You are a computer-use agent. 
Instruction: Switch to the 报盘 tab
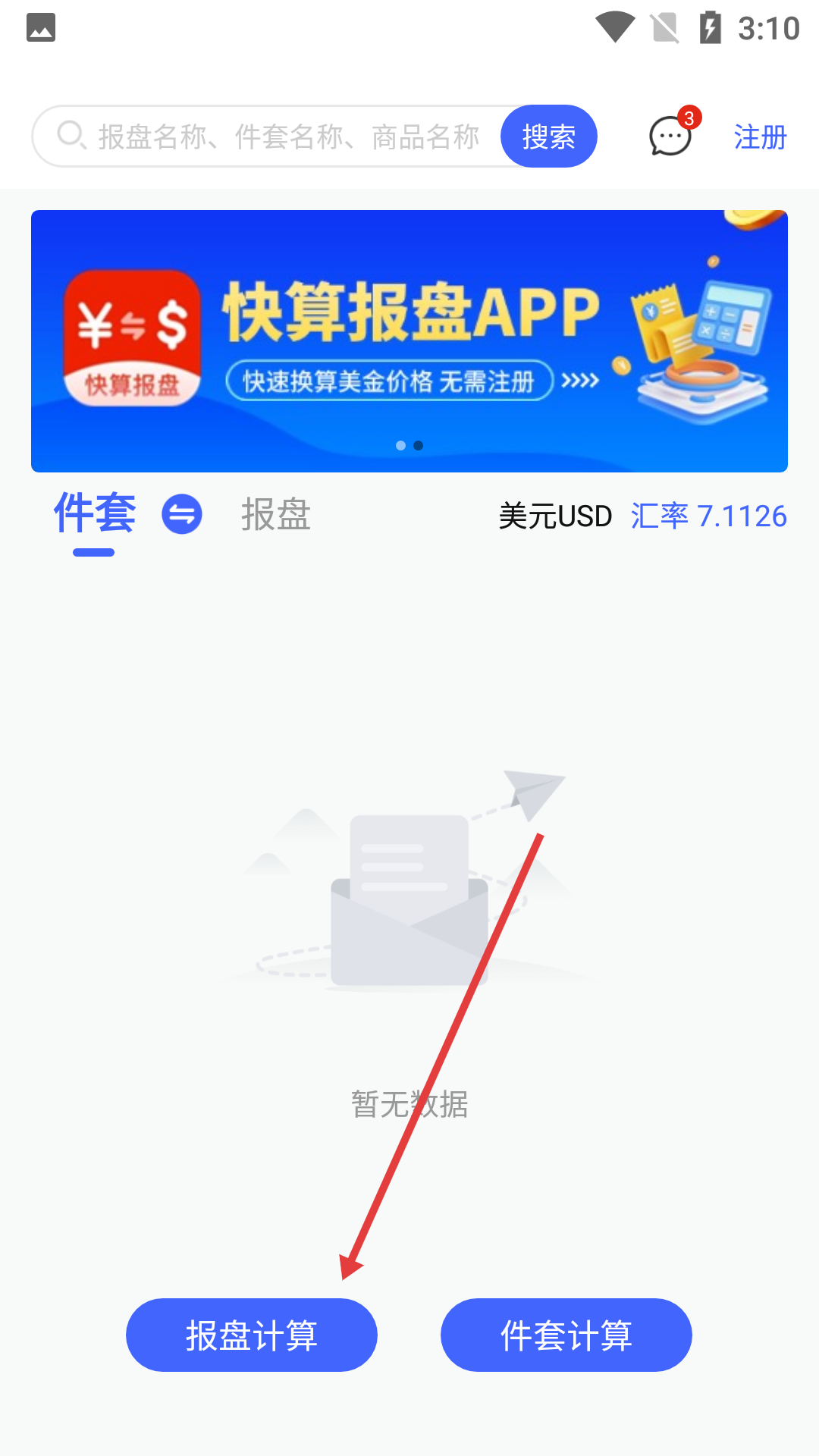pos(276,515)
